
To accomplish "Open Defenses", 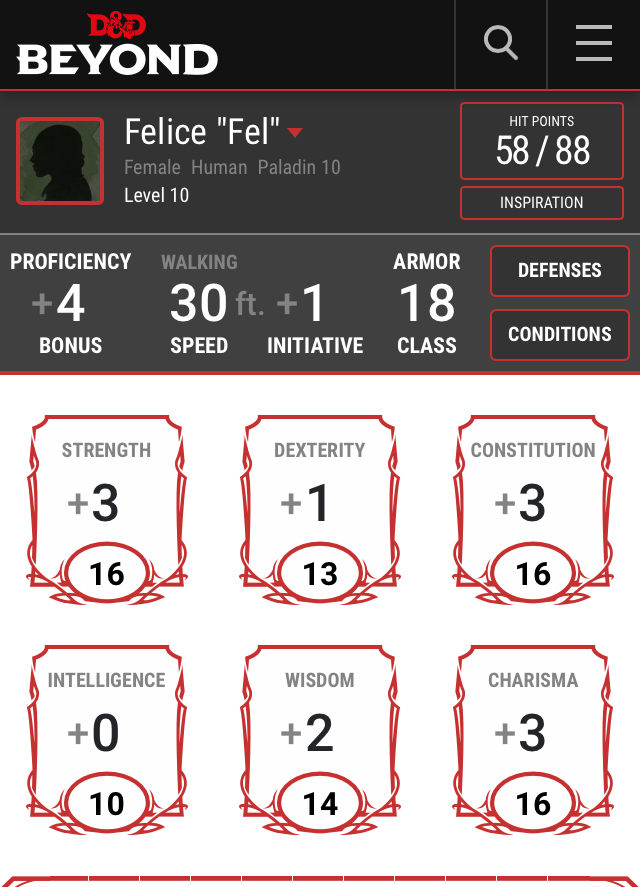I will point(559,271).
